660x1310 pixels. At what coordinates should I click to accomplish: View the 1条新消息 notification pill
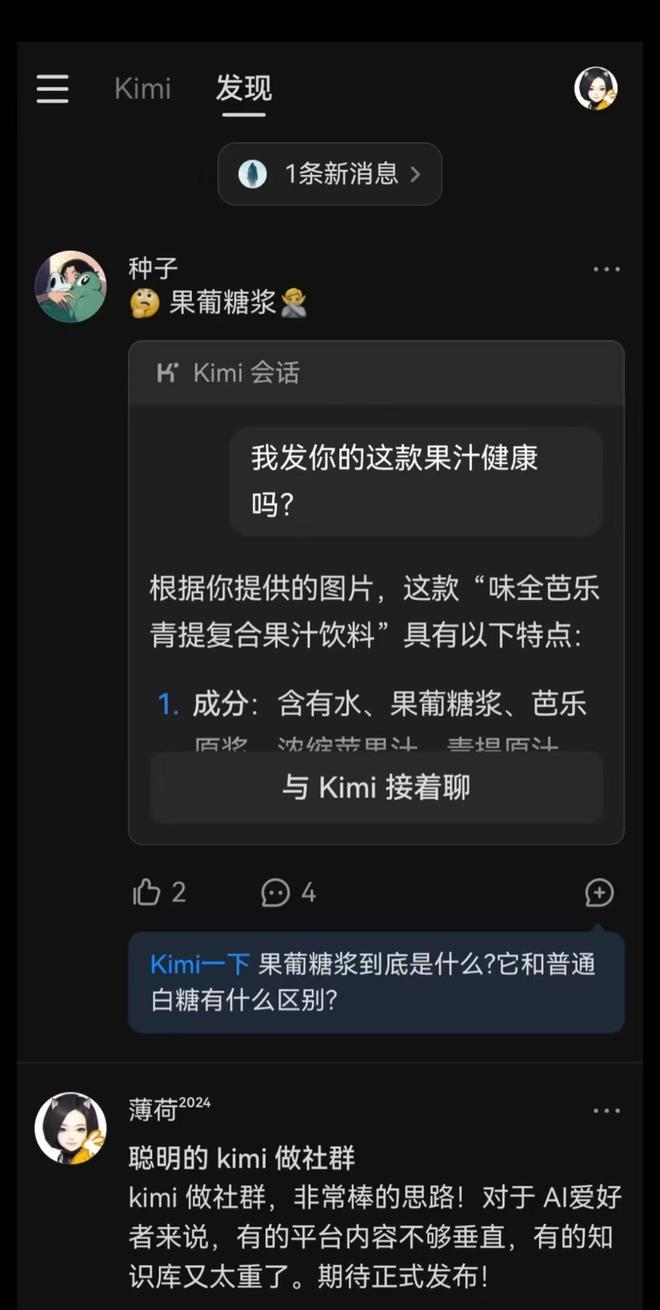click(330, 174)
